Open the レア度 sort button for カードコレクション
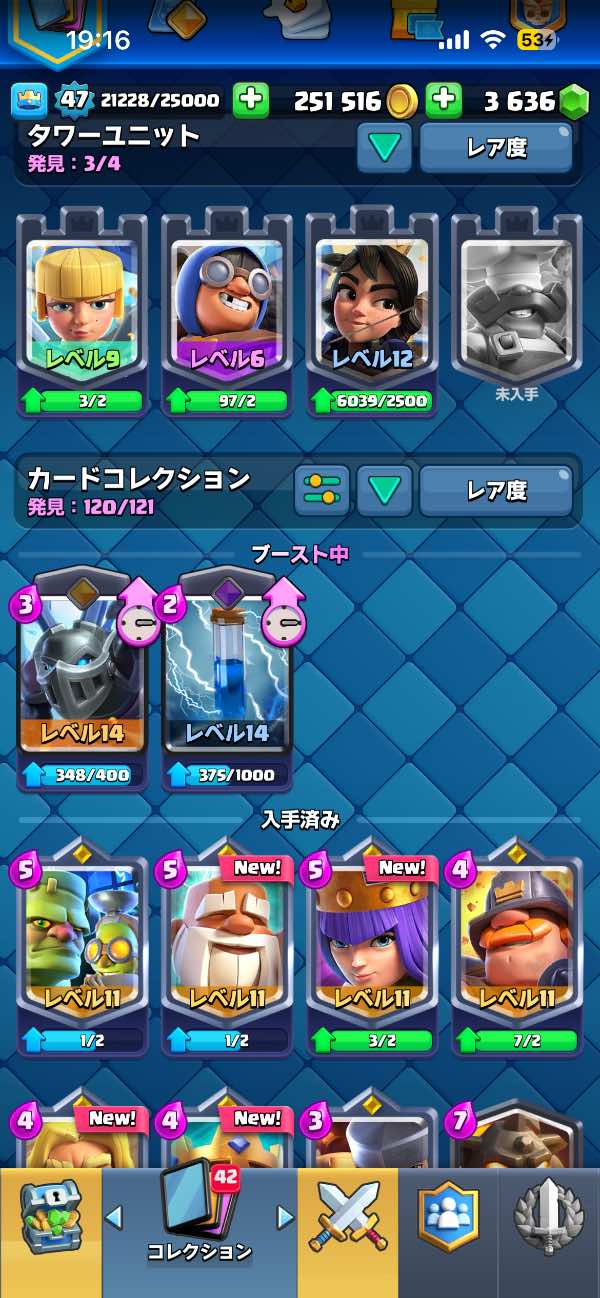This screenshot has width=600, height=1298. 496,490
